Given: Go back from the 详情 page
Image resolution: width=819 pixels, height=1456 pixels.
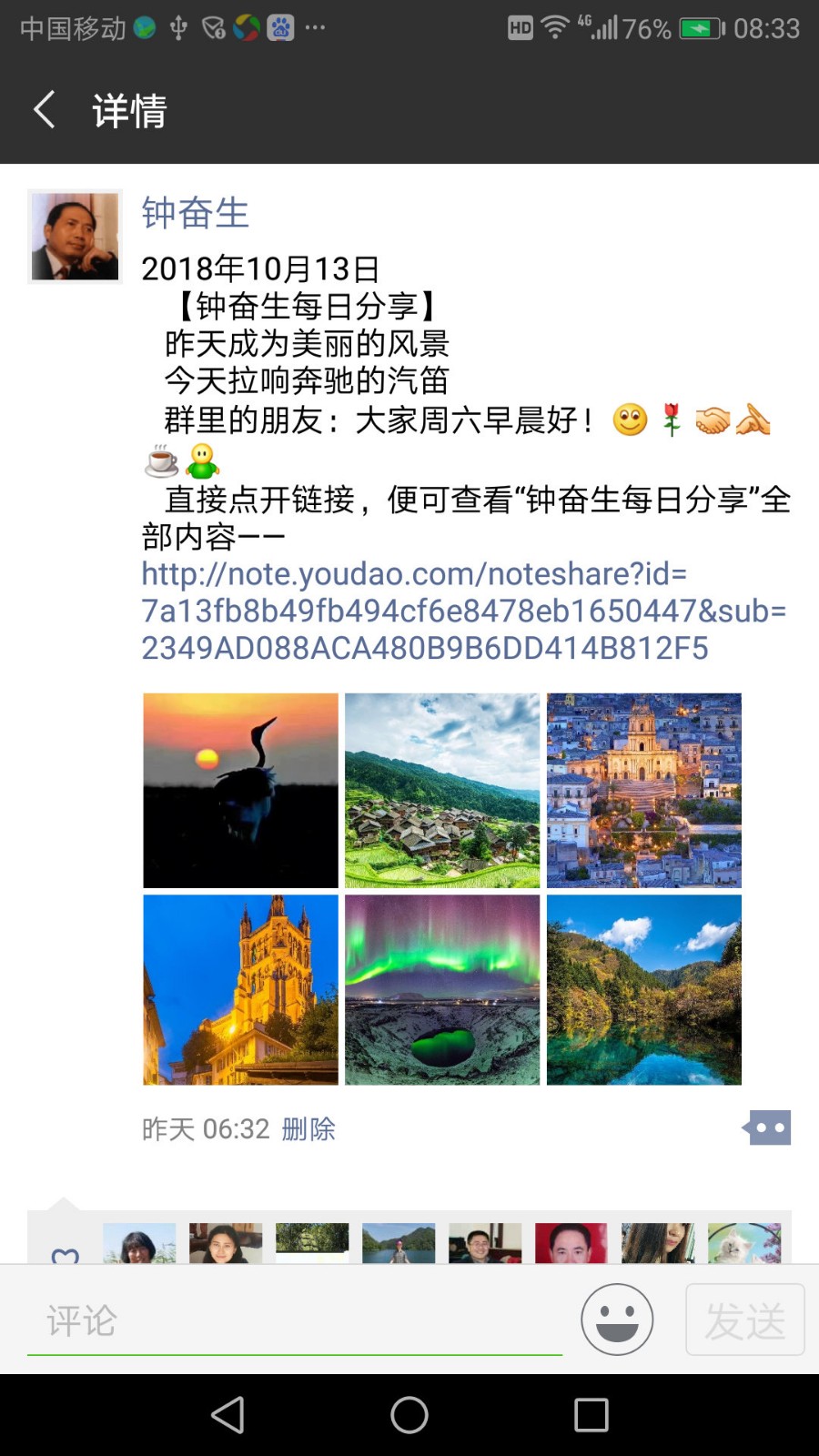Looking at the screenshot, I should coord(45,110).
